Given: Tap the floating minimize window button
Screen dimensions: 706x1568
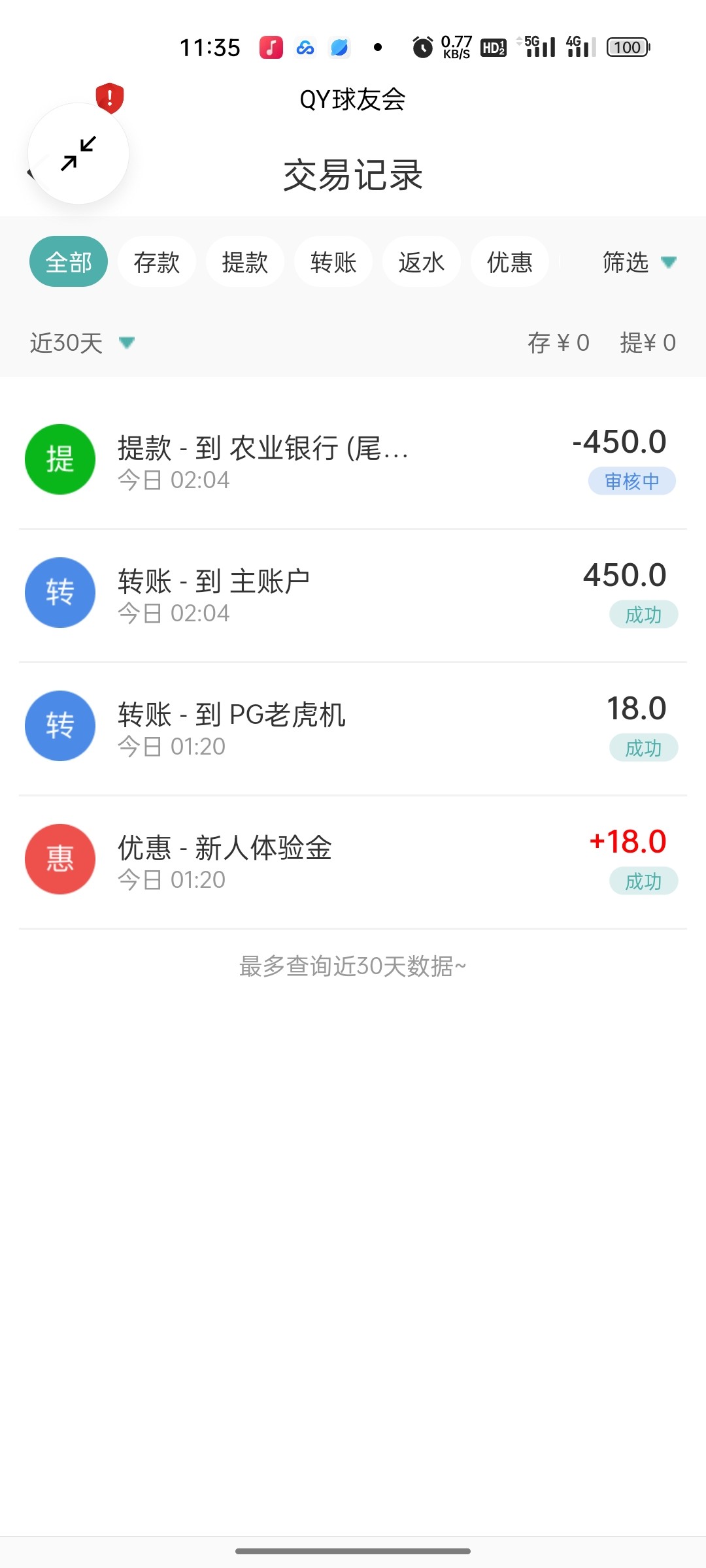Looking at the screenshot, I should coord(78,154).
